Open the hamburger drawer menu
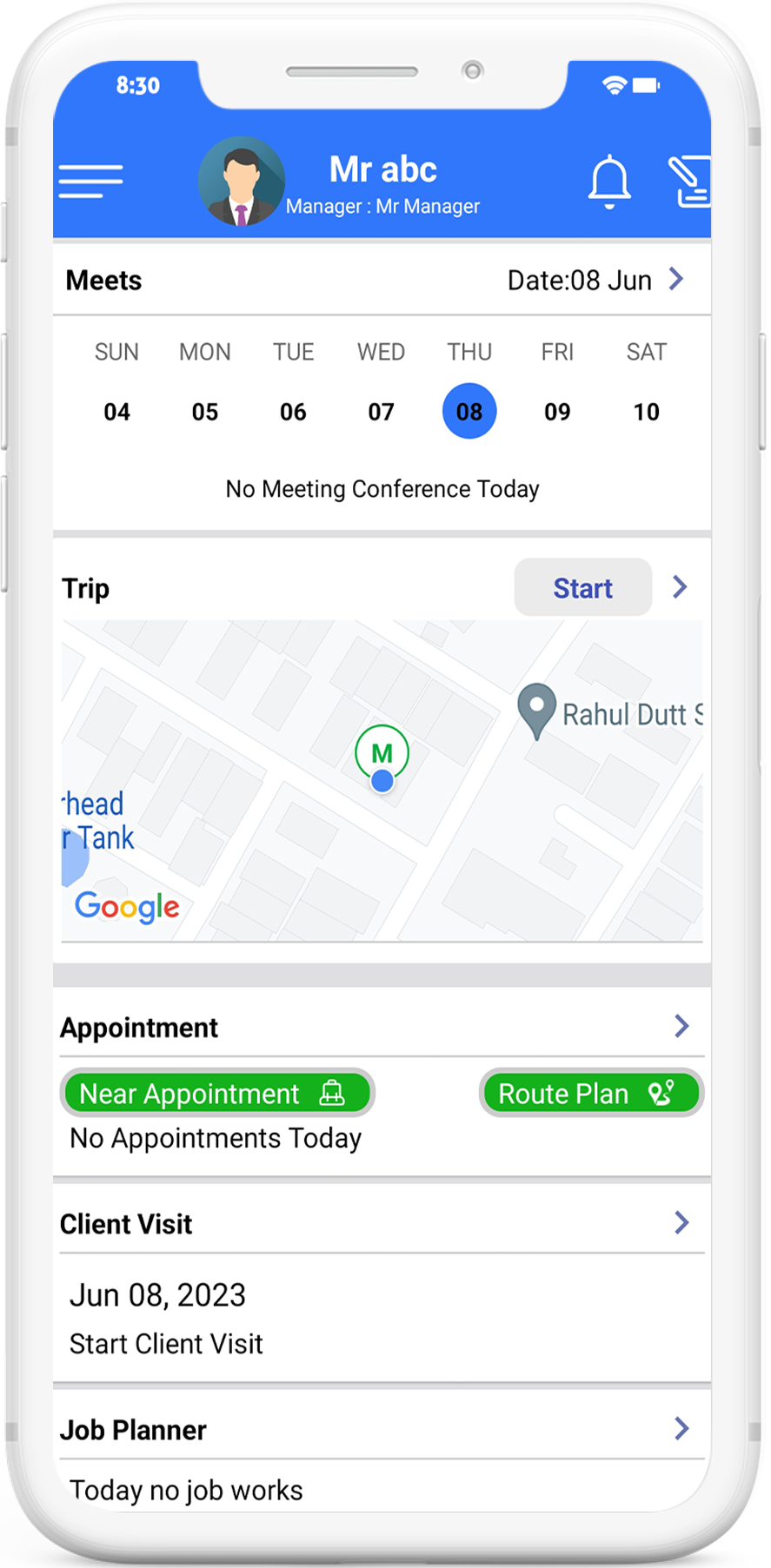771x1568 pixels. [90, 182]
